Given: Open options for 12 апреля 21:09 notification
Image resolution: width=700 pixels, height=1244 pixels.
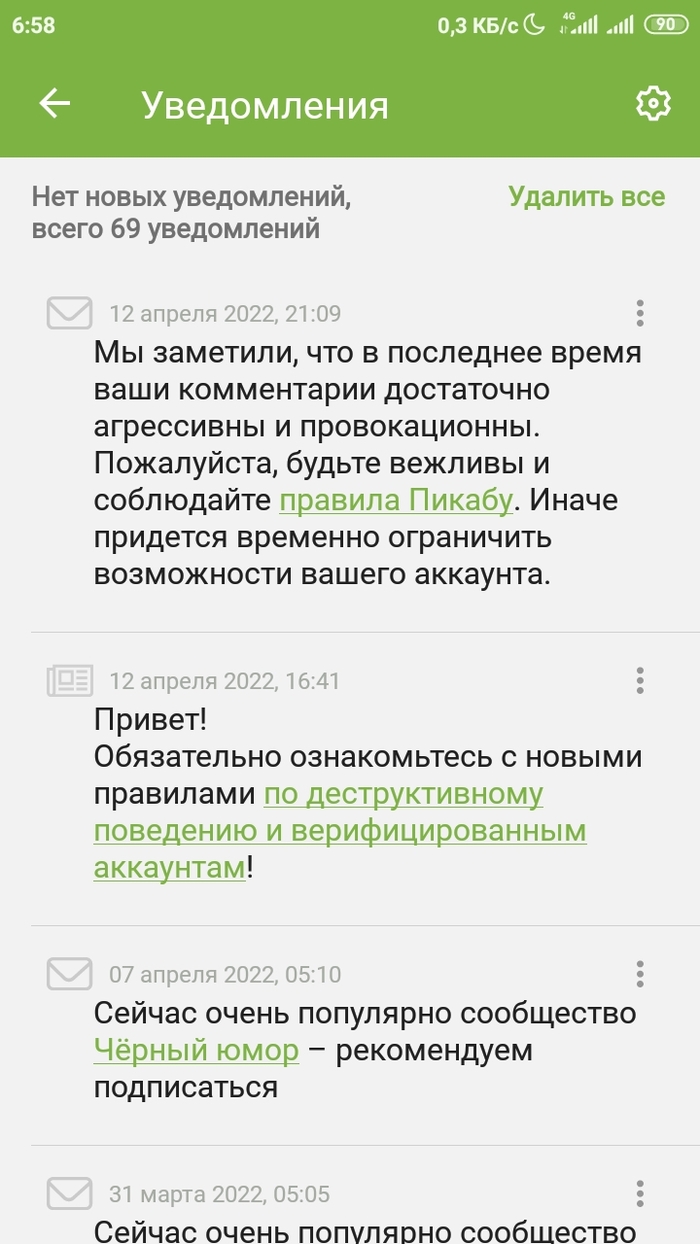Looking at the screenshot, I should 640,313.
